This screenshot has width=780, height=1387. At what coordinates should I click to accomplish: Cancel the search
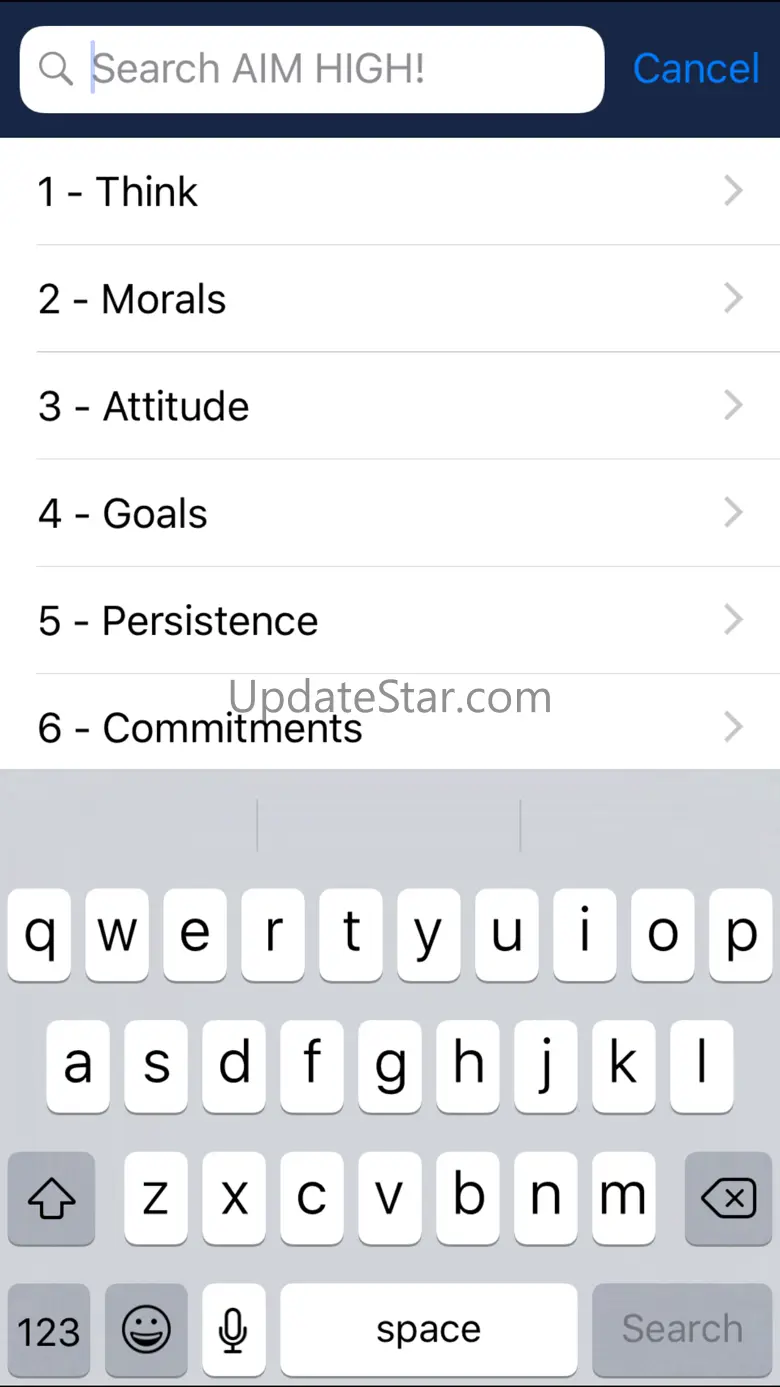pyautogui.click(x=696, y=69)
